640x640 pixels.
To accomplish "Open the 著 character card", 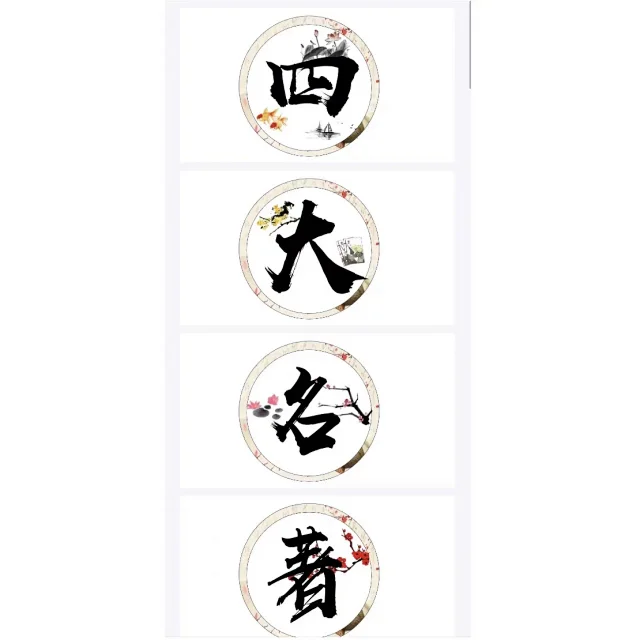I will click(x=310, y=570).
